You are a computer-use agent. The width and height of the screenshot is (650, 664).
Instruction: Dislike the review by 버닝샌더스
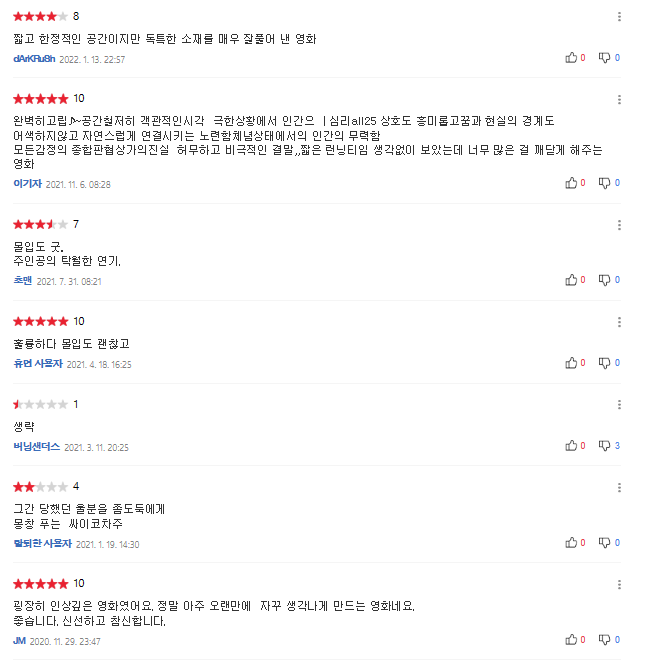[x=605, y=446]
